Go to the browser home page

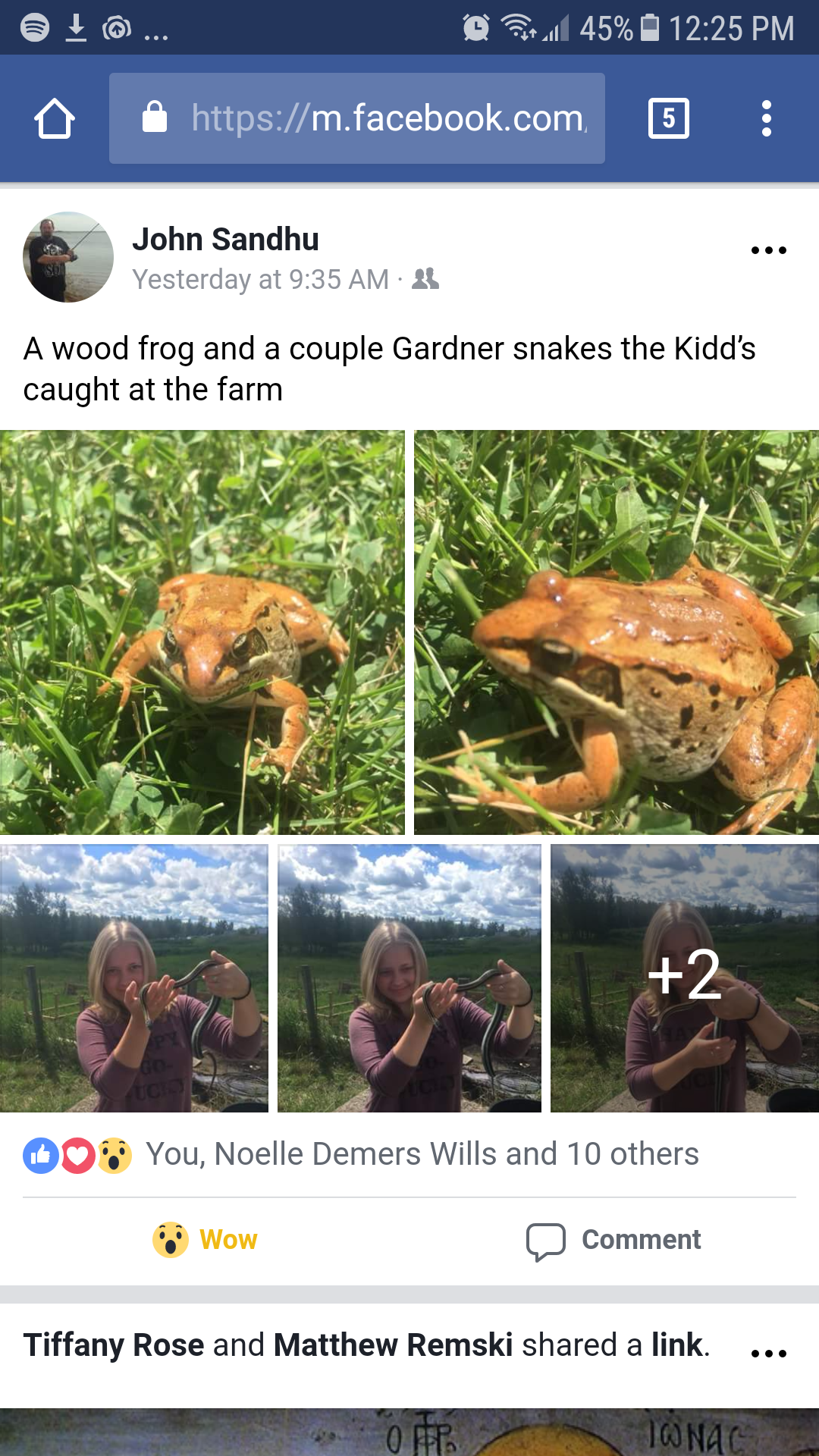[x=55, y=119]
